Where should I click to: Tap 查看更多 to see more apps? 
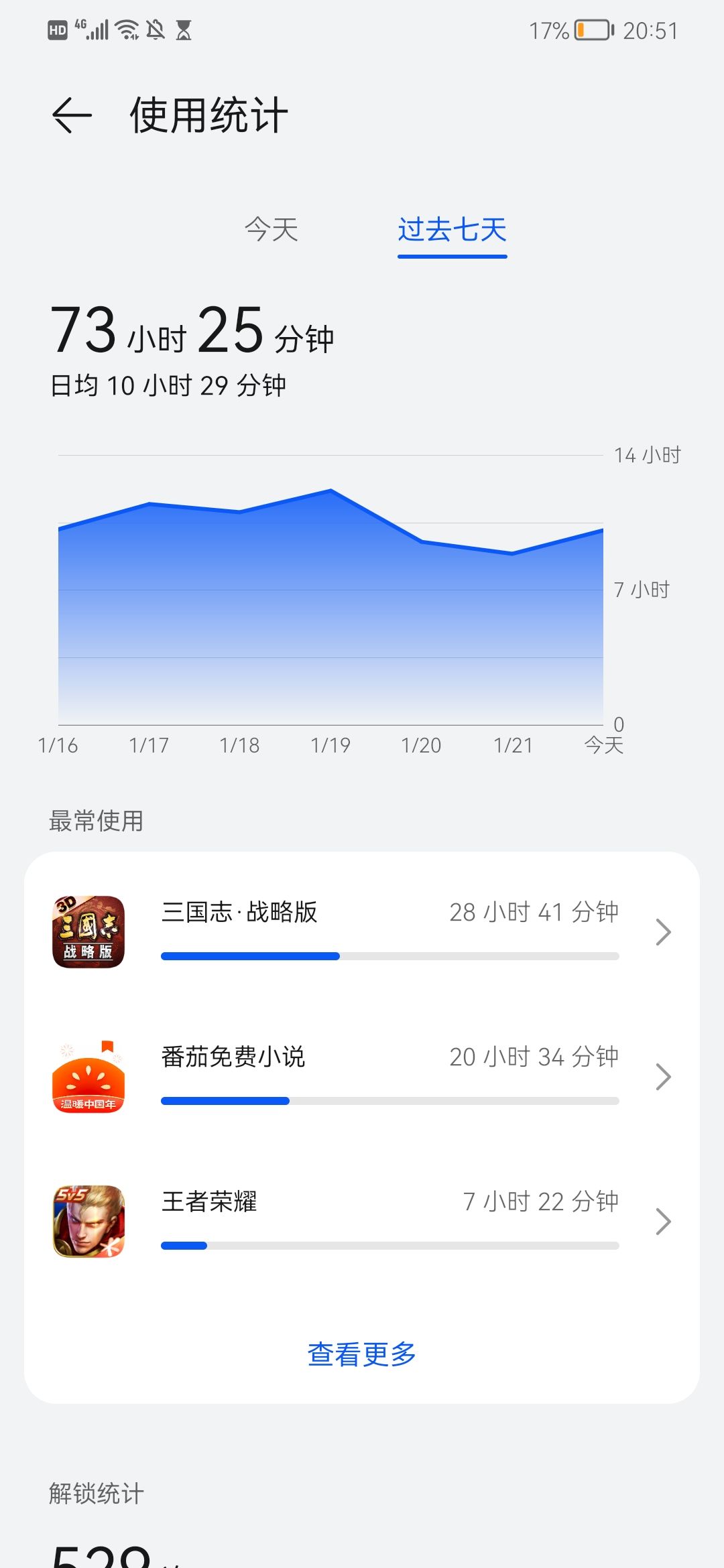click(x=362, y=1354)
